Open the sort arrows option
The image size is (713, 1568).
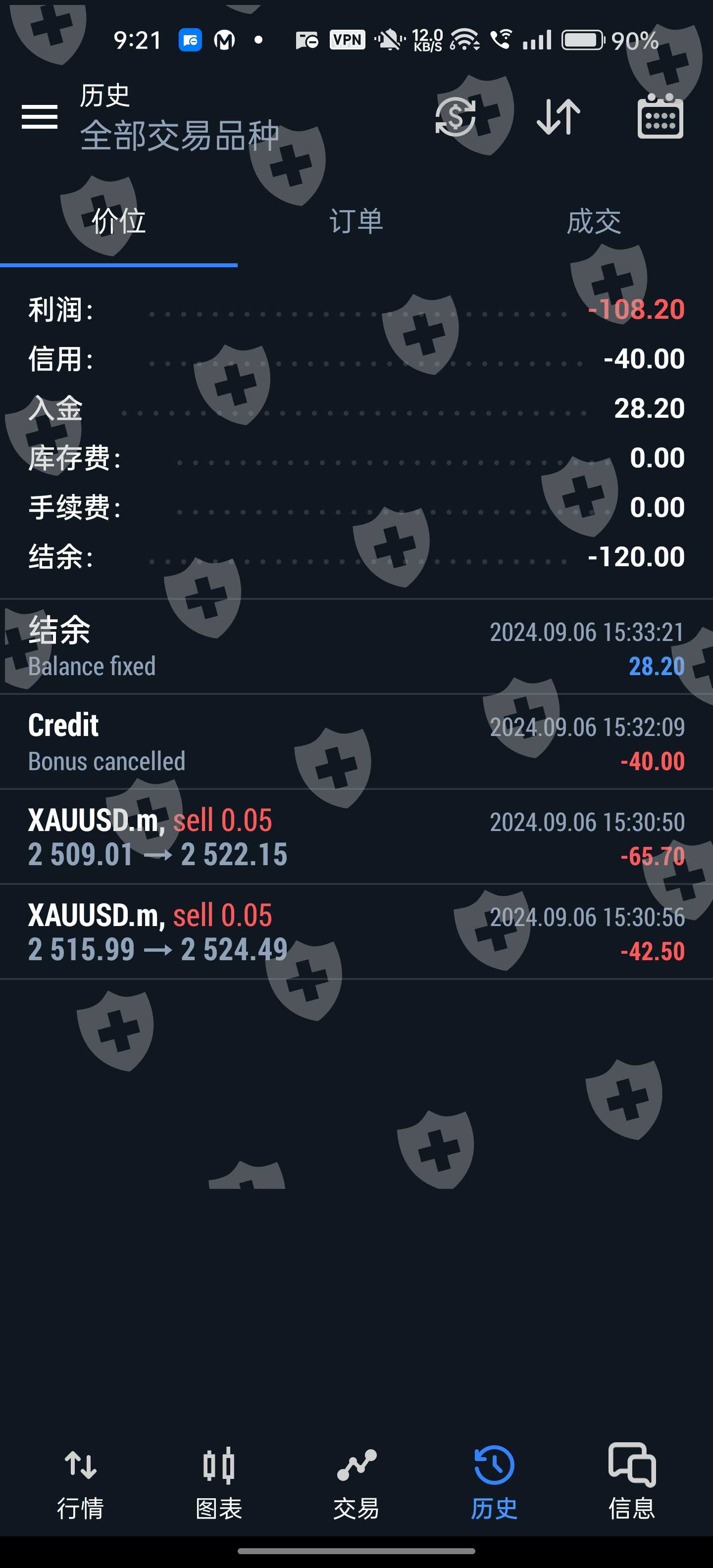tap(559, 116)
